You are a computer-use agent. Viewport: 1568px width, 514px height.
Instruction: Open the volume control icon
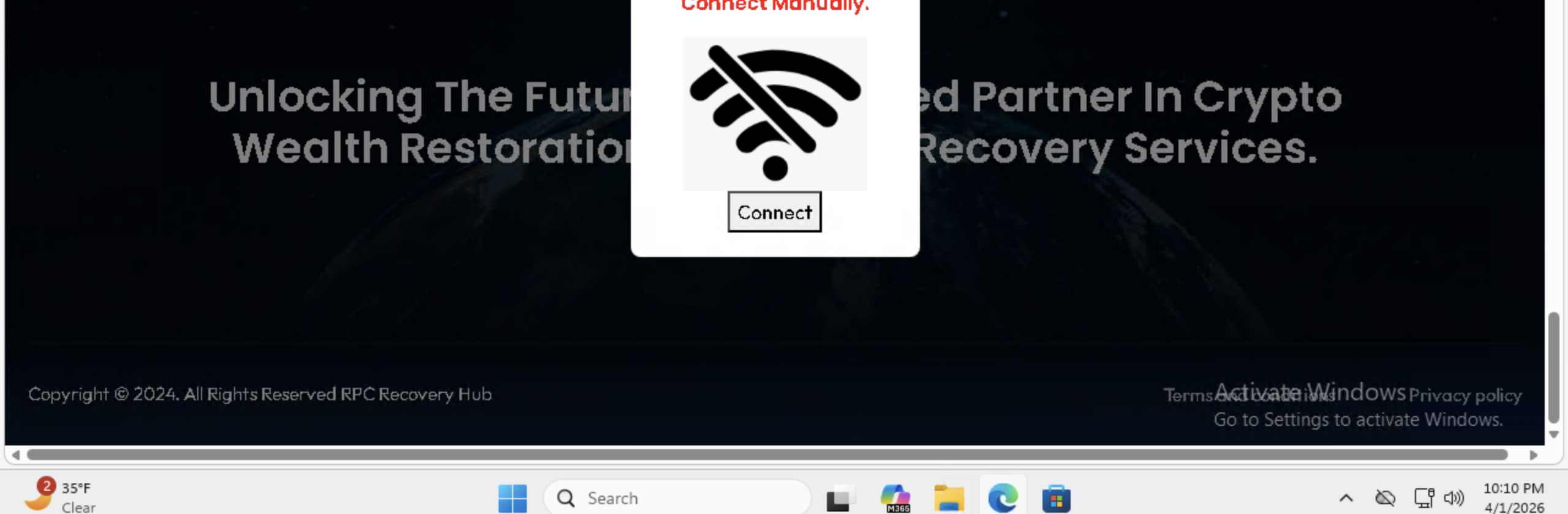pos(1454,498)
